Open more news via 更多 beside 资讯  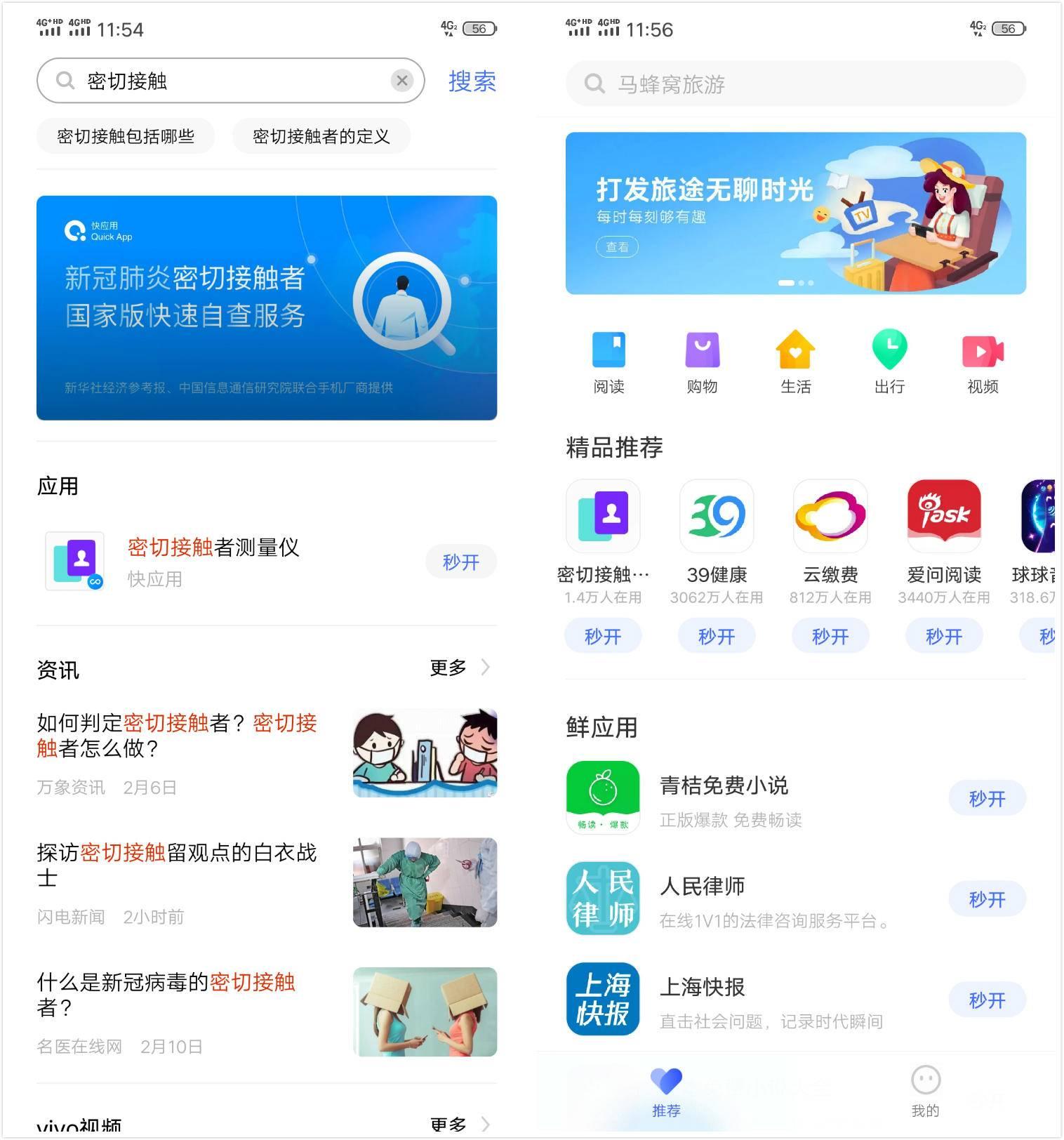click(x=459, y=668)
